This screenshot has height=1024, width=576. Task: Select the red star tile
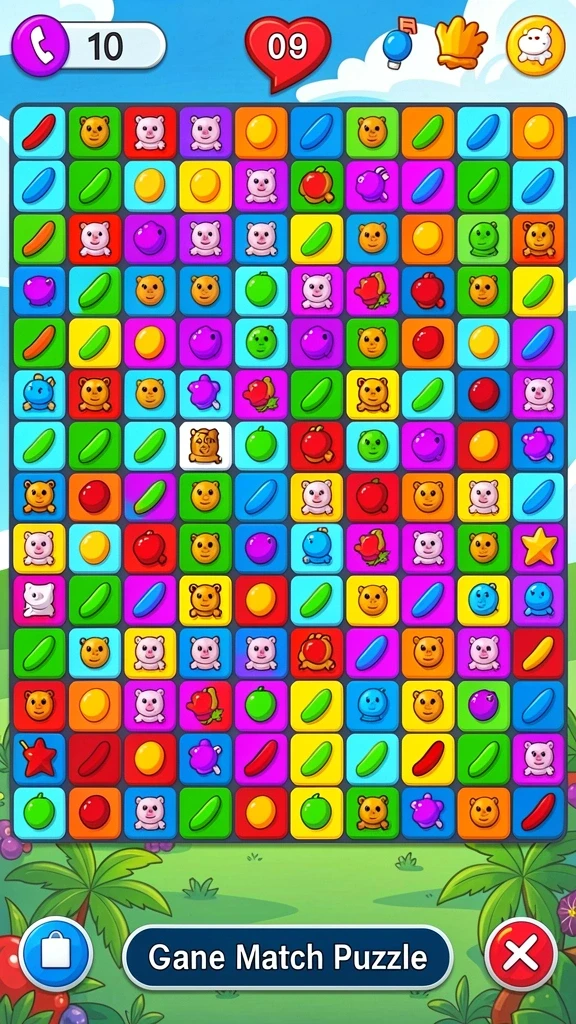(39, 759)
